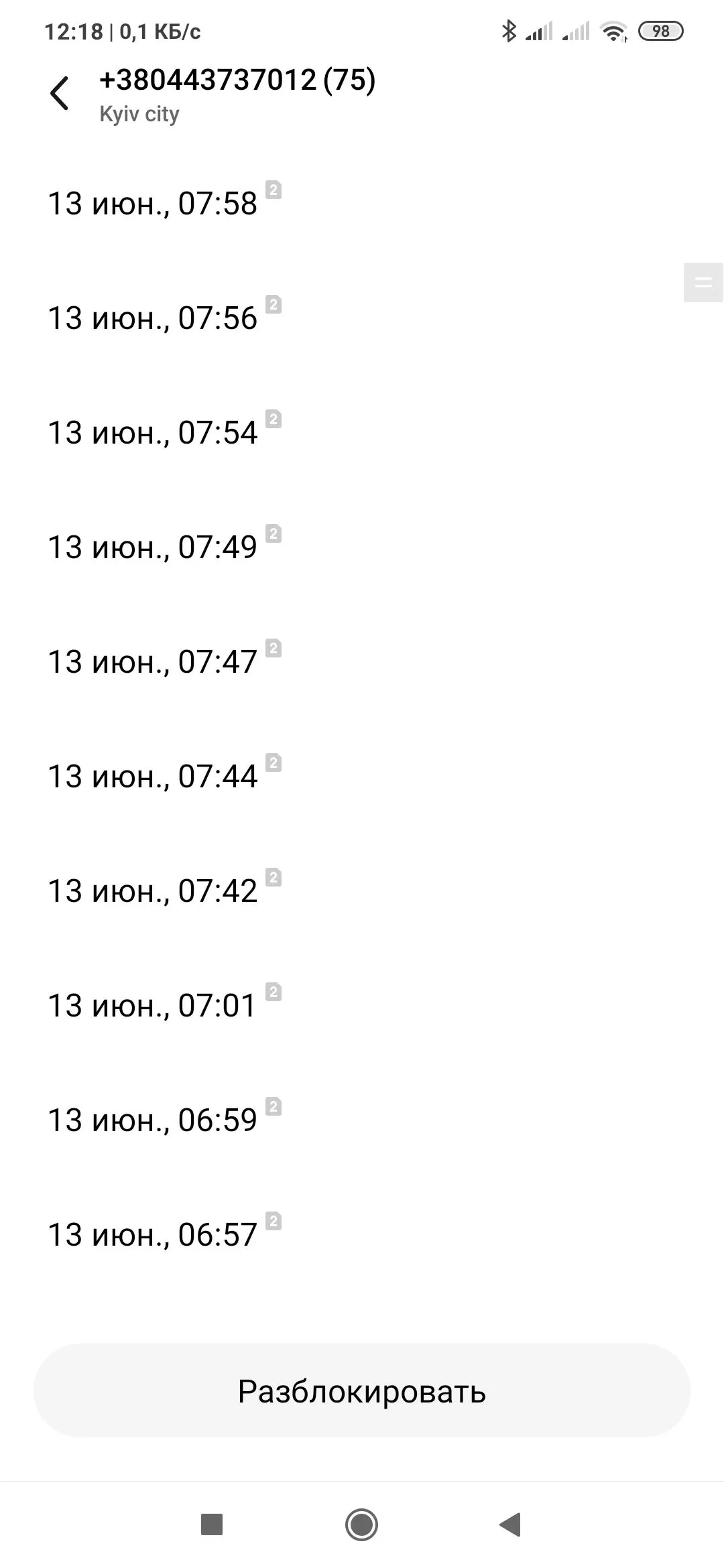Tap the Разблокировать button
Image resolution: width=724 pixels, height=1568 pixels.
tap(362, 1391)
